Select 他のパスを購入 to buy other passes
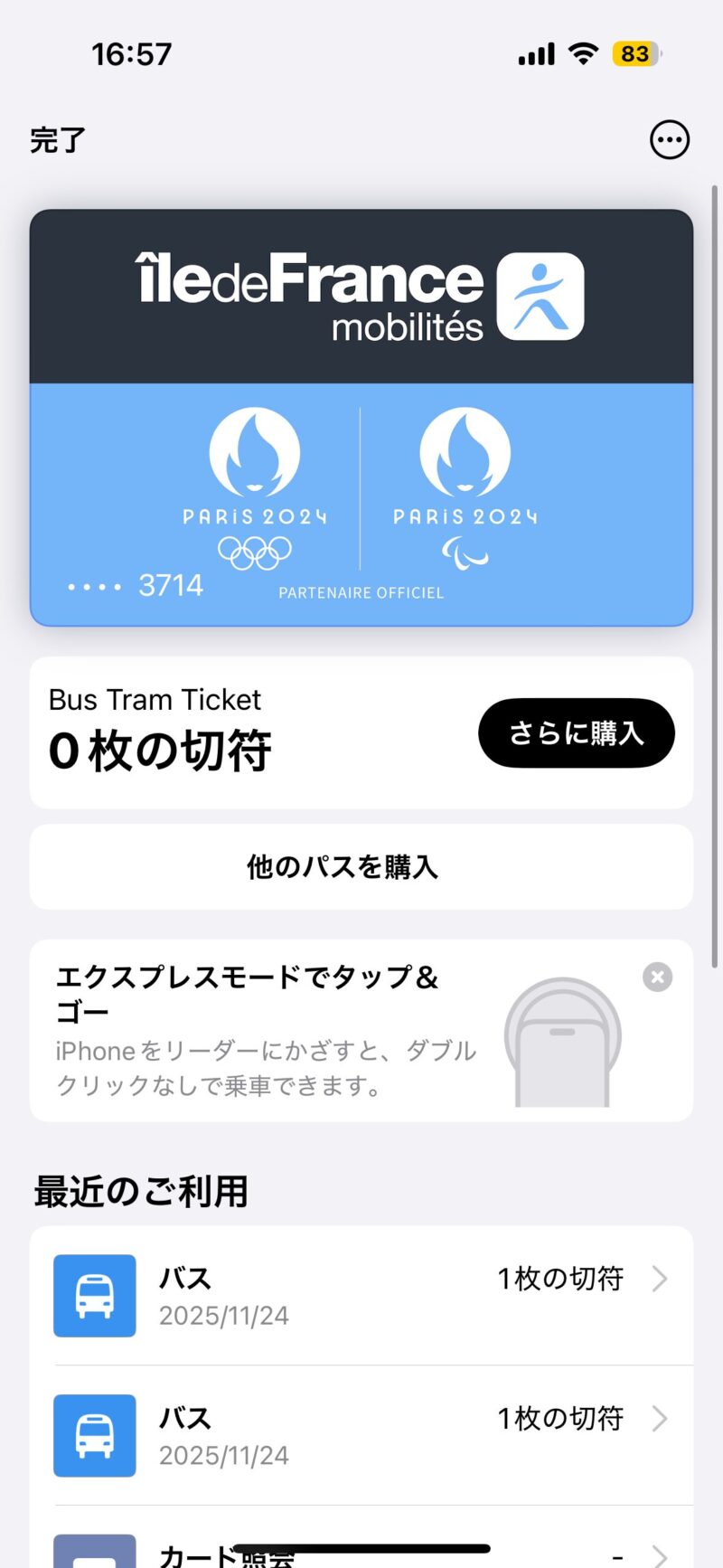 pyautogui.click(x=361, y=866)
